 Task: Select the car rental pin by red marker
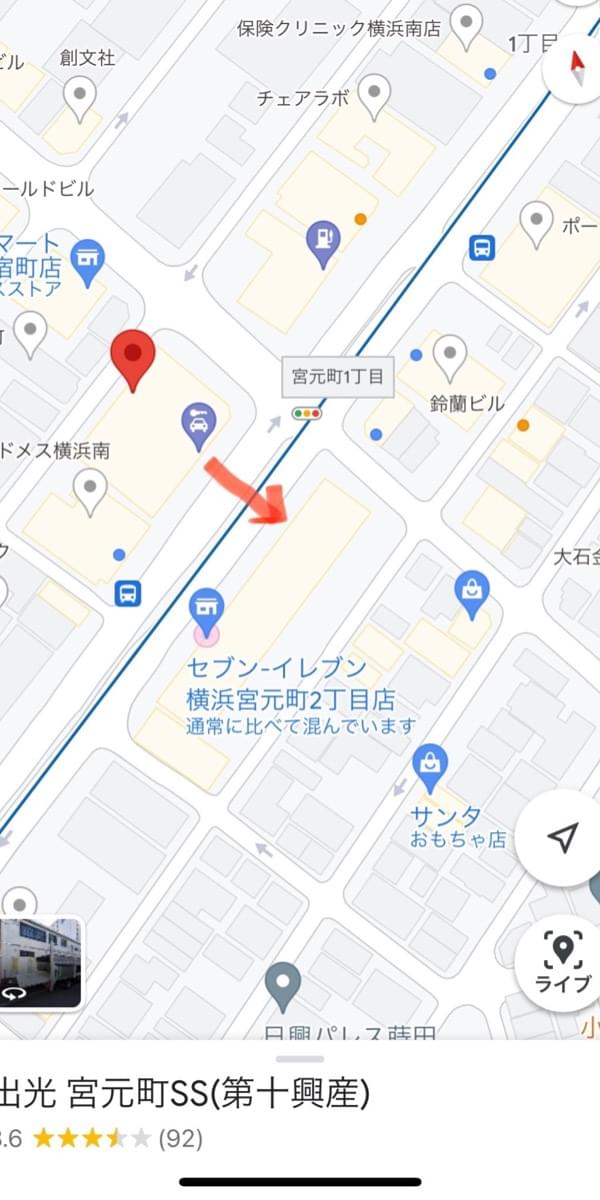click(198, 426)
